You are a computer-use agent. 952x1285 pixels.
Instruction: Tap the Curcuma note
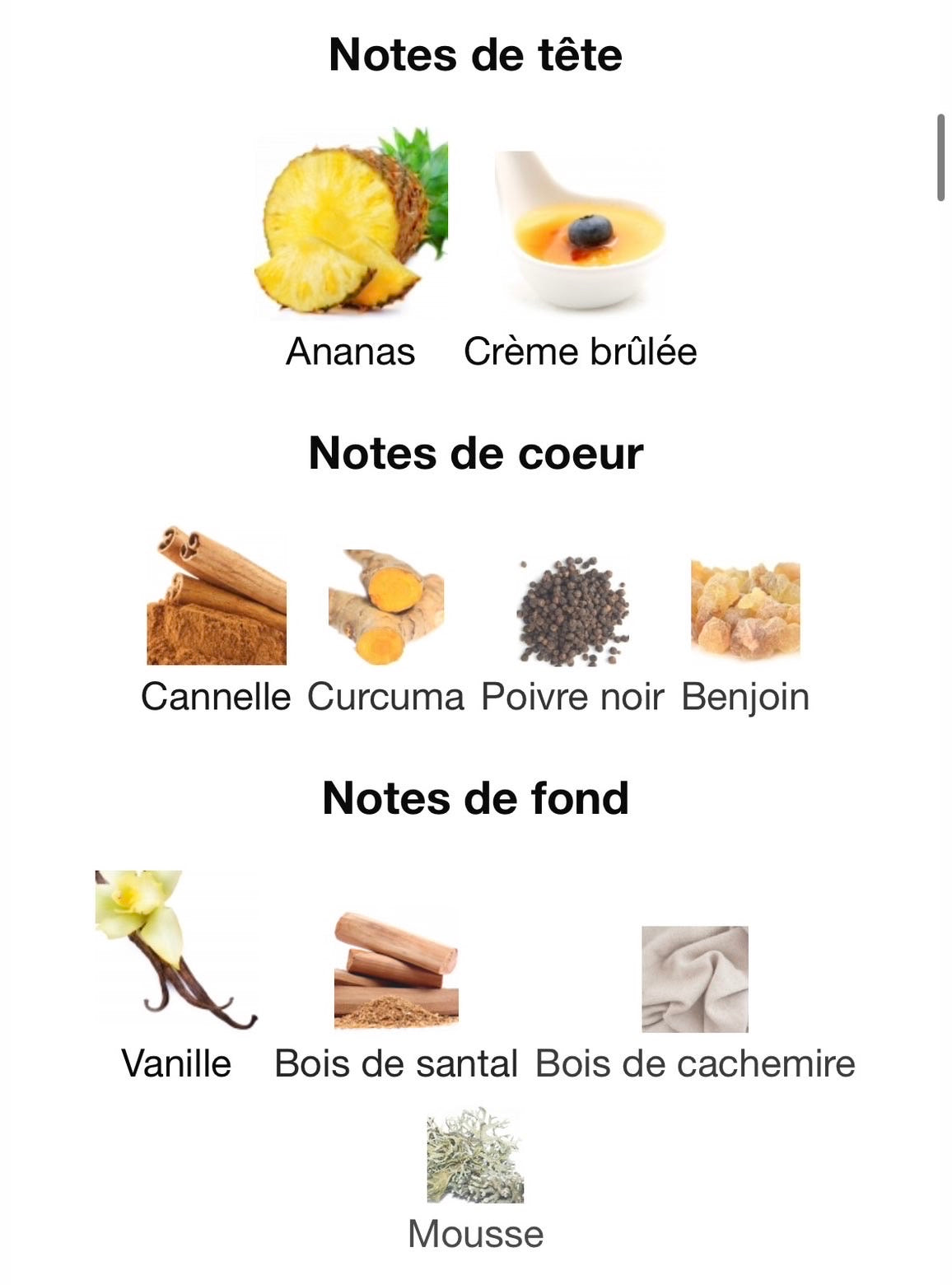pos(385,606)
